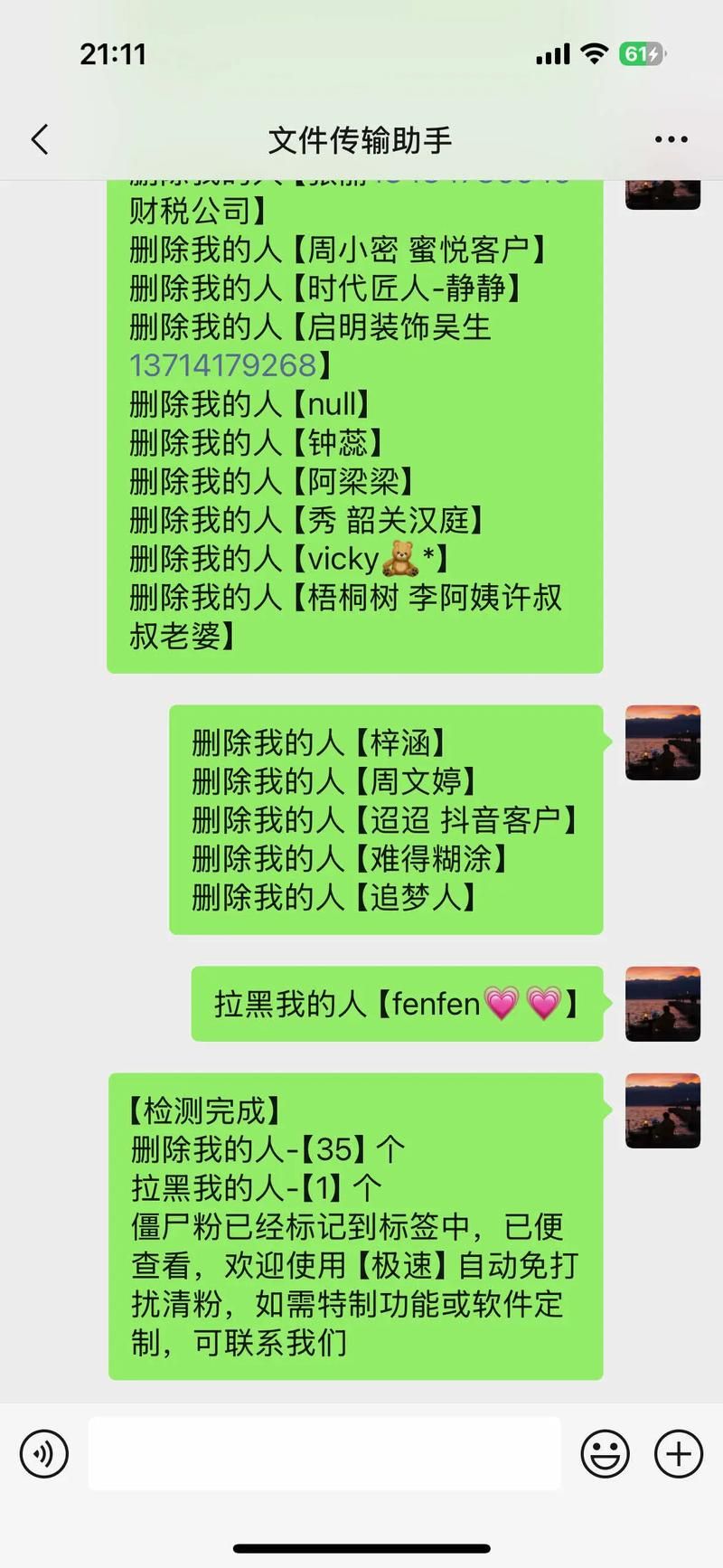Open the emoji sticker panel

(x=605, y=1454)
